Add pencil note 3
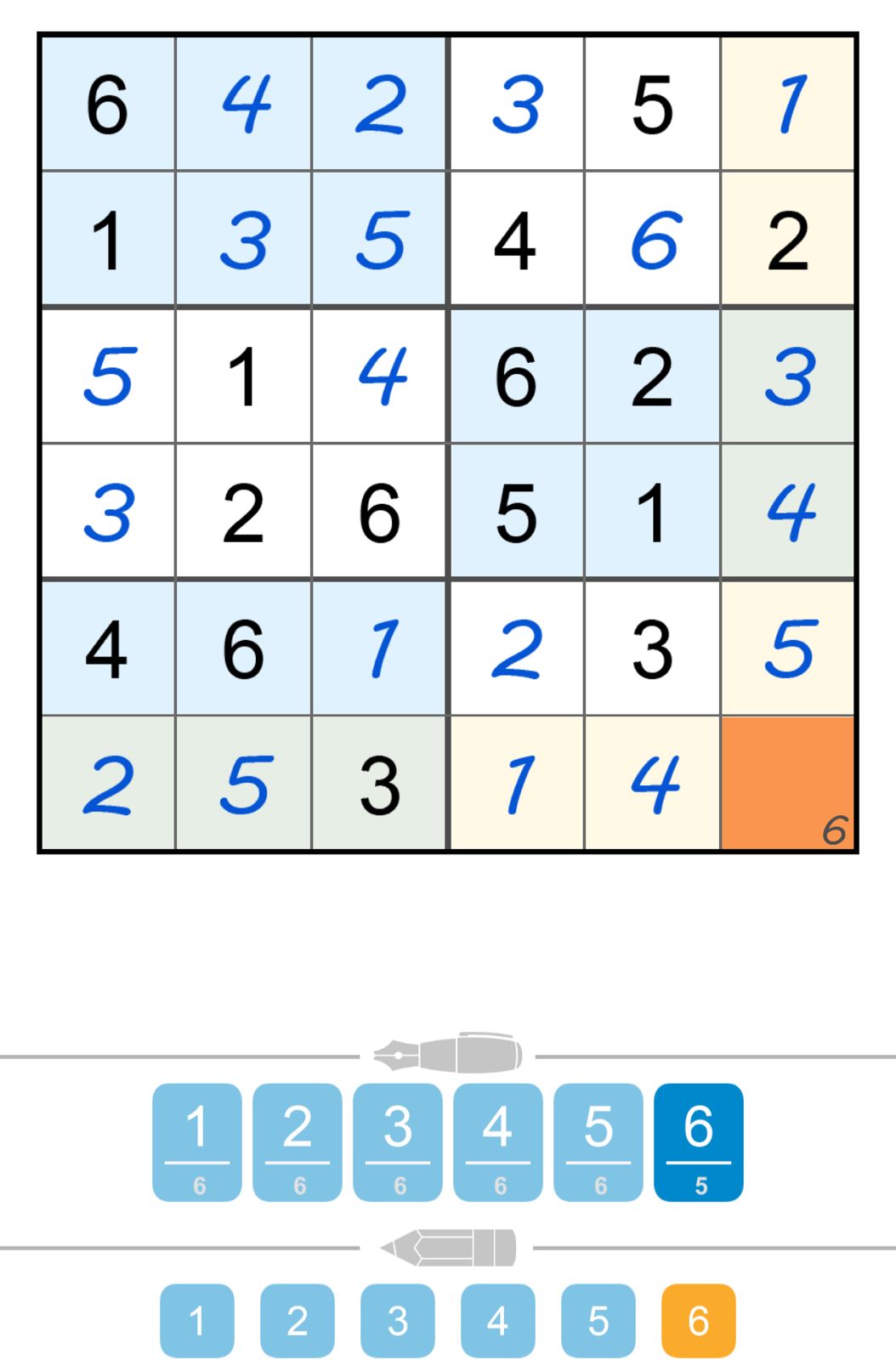896x1360 pixels. pos(398,1320)
